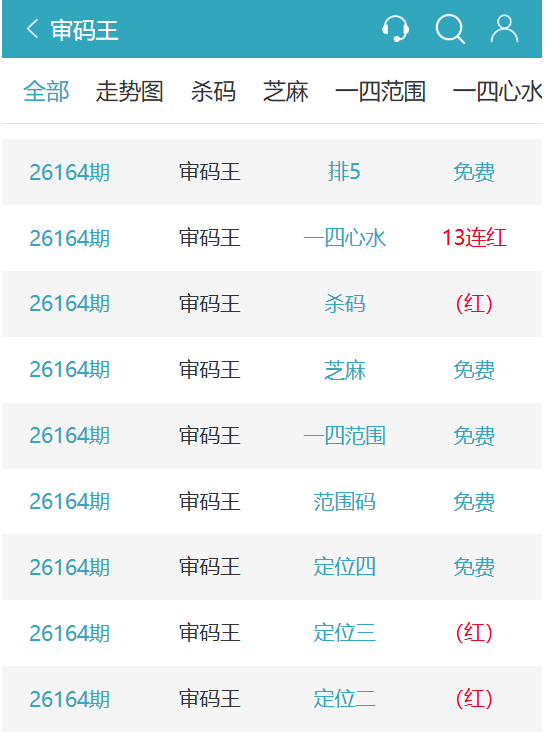Open the 一四心水 row marked 13连红

click(272, 238)
